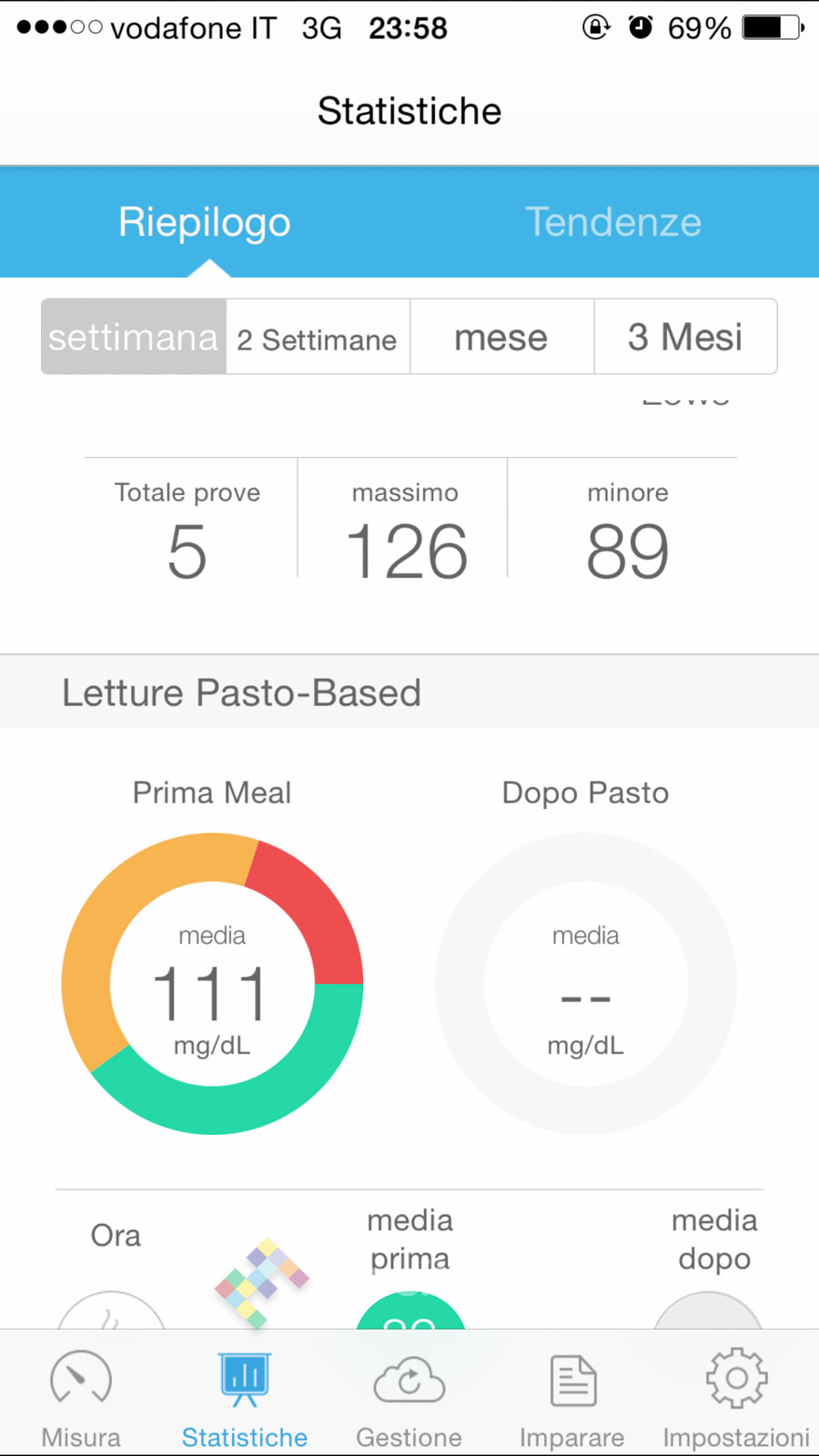Switch to the Tendenze tab
Image resolution: width=819 pixels, height=1456 pixels.
click(613, 222)
